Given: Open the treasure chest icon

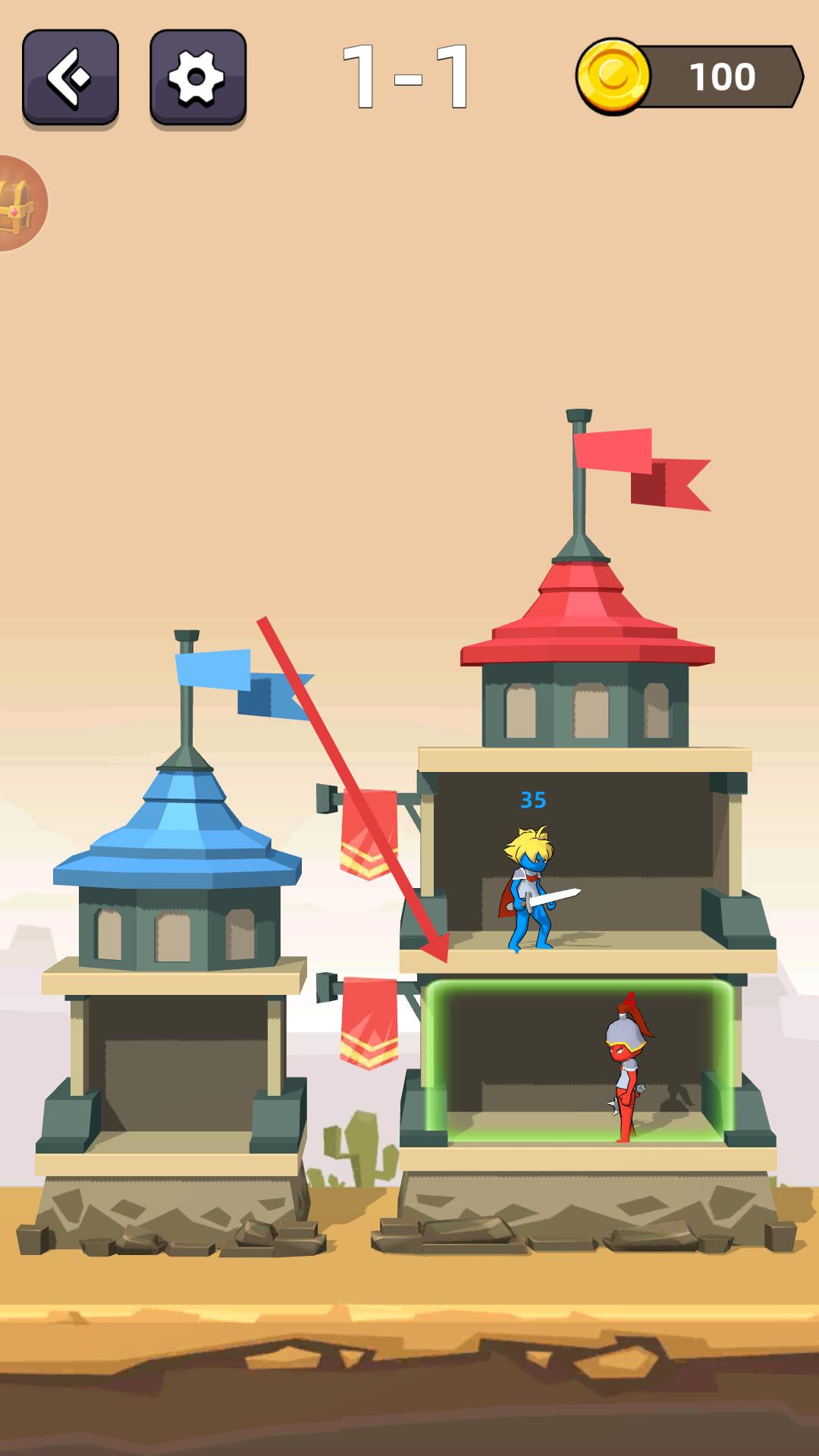Looking at the screenshot, I should [x=18, y=203].
